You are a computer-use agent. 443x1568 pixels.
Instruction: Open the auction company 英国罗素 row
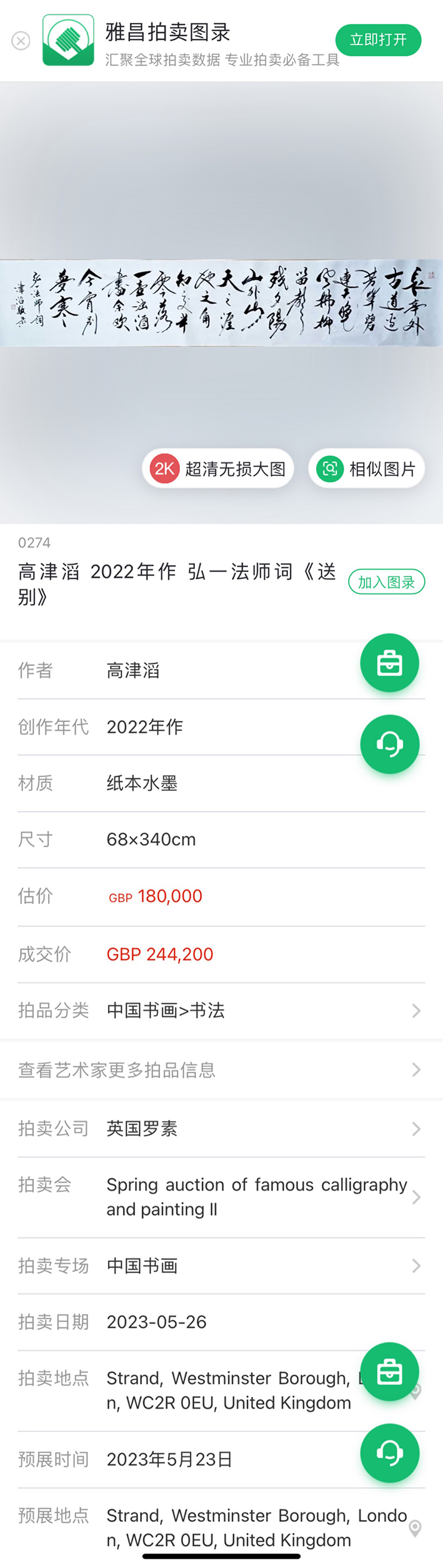coord(221,1129)
